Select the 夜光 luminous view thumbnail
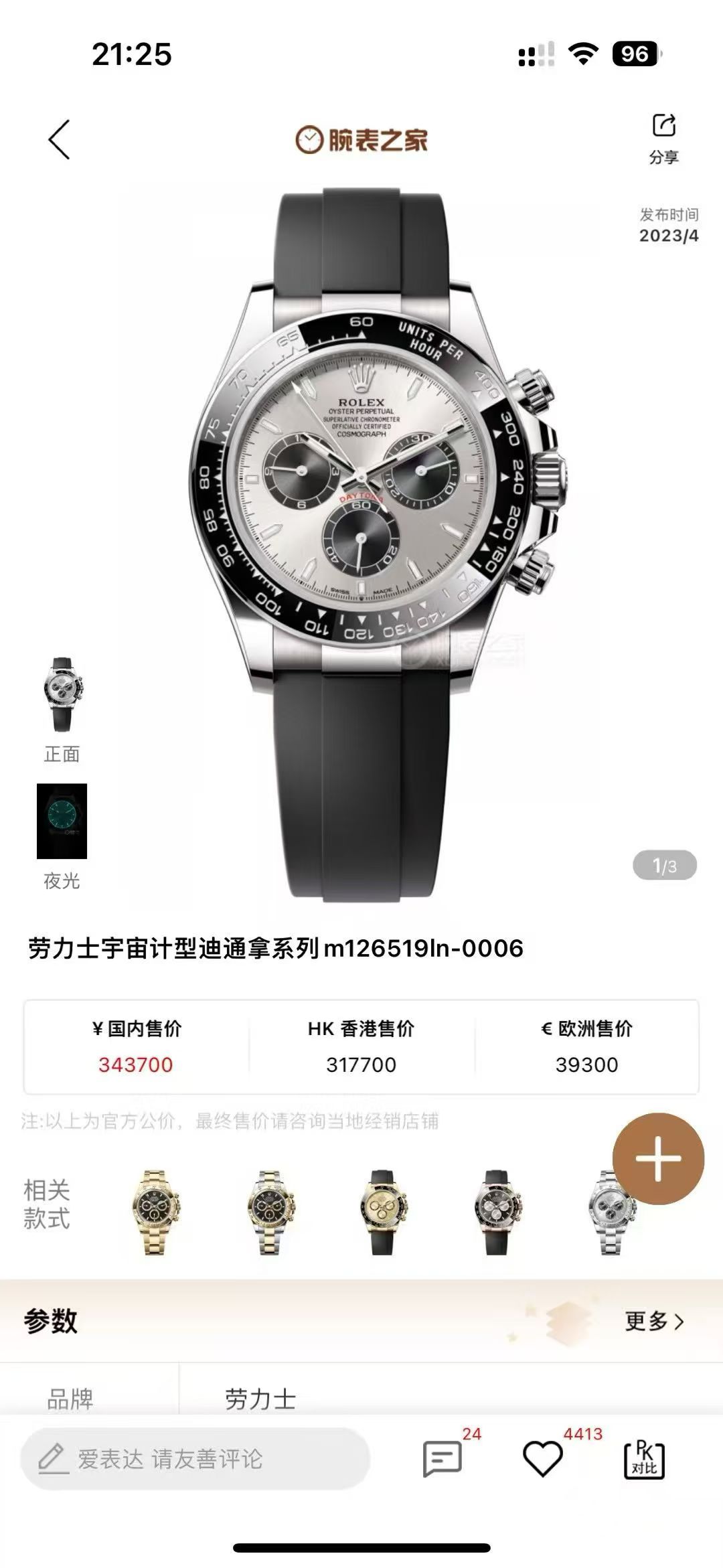 click(x=62, y=821)
